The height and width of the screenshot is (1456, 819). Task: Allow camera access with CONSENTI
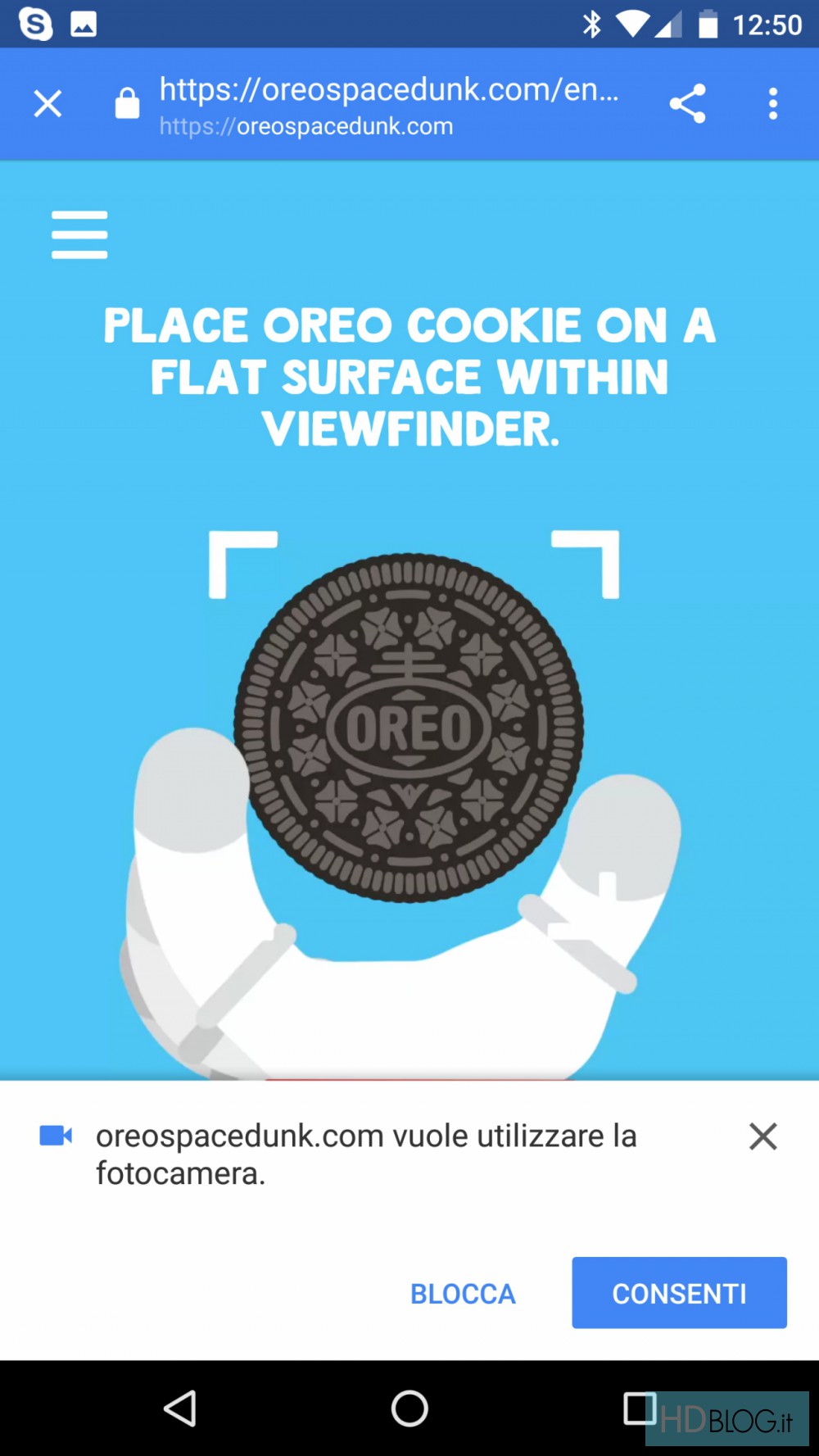pyautogui.click(x=679, y=1293)
